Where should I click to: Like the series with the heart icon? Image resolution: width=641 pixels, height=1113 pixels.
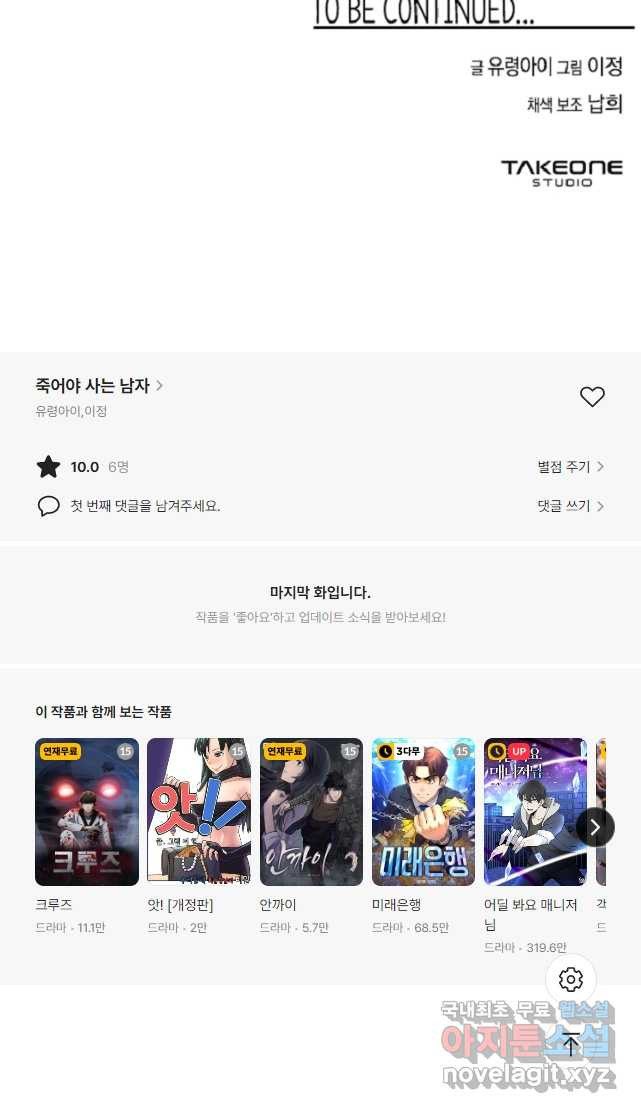coord(592,397)
